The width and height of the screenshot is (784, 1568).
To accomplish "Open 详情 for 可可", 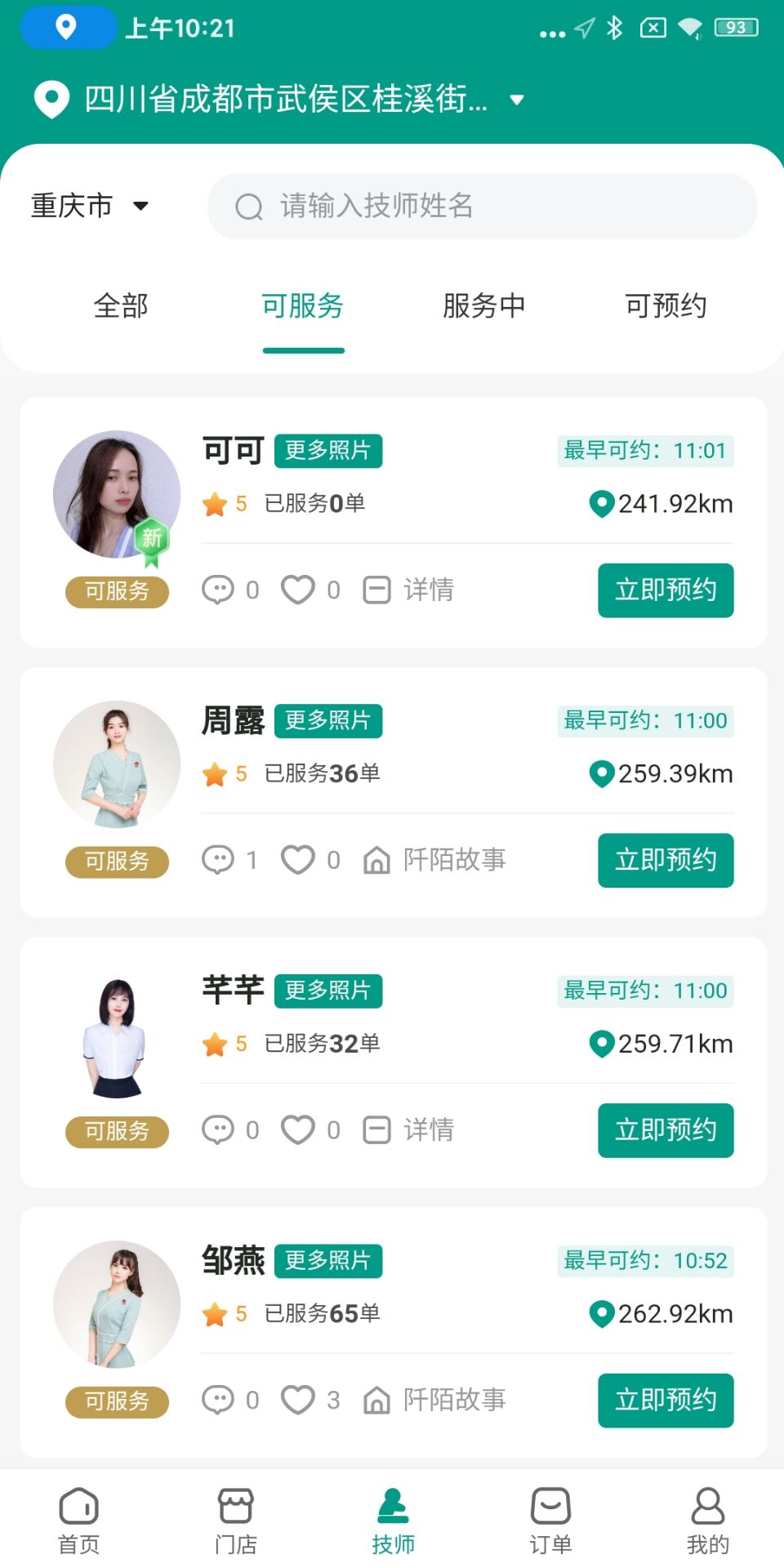I will point(409,590).
